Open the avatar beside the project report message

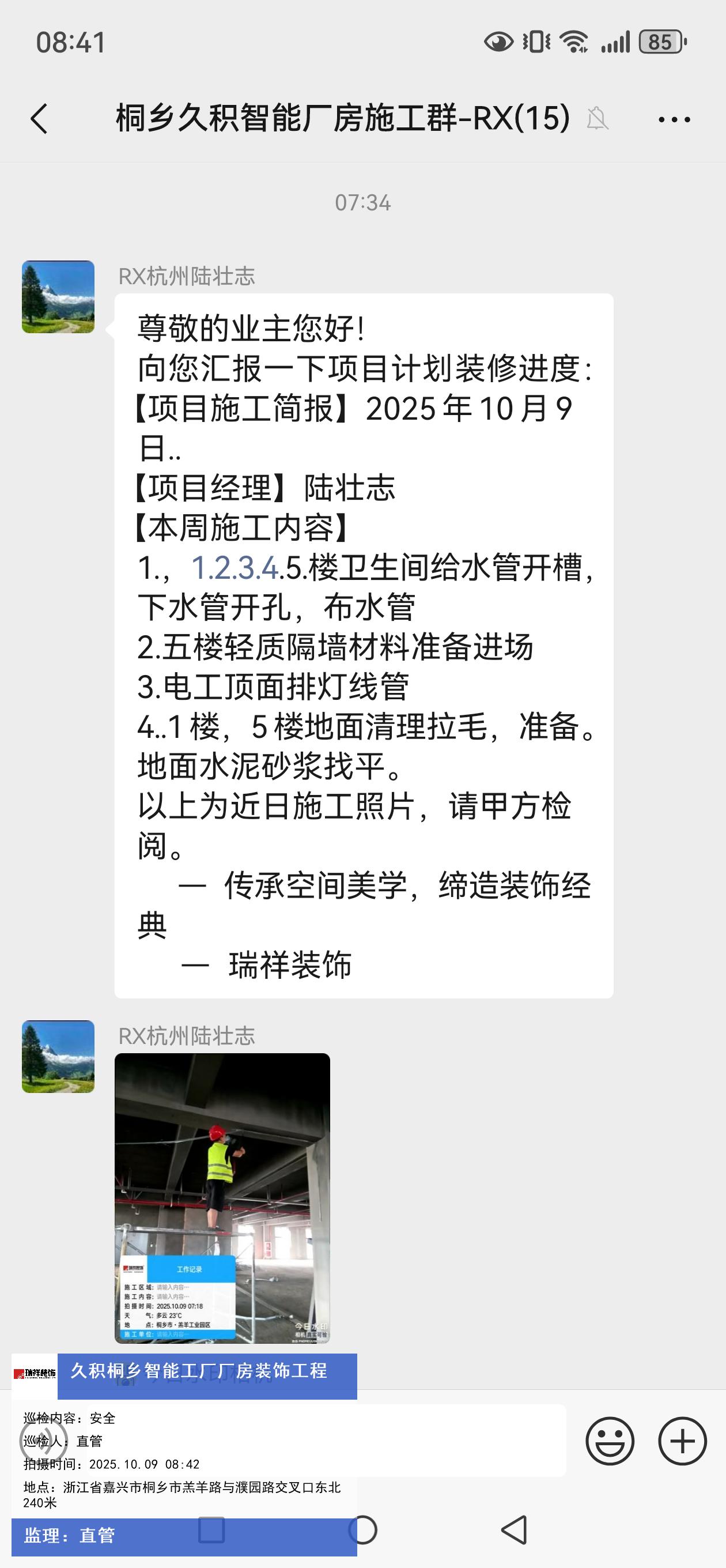[x=58, y=297]
